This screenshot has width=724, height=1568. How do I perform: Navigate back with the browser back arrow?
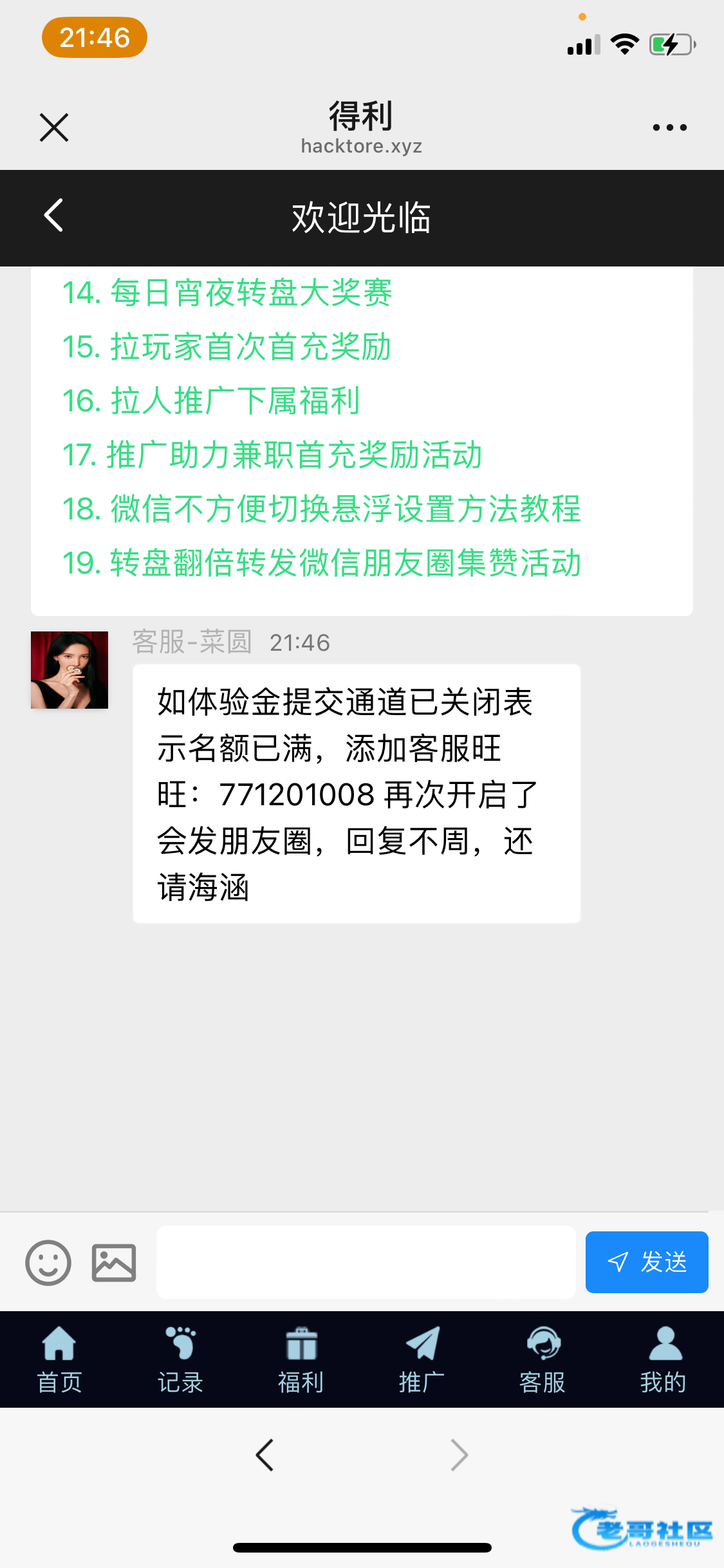(265, 1455)
